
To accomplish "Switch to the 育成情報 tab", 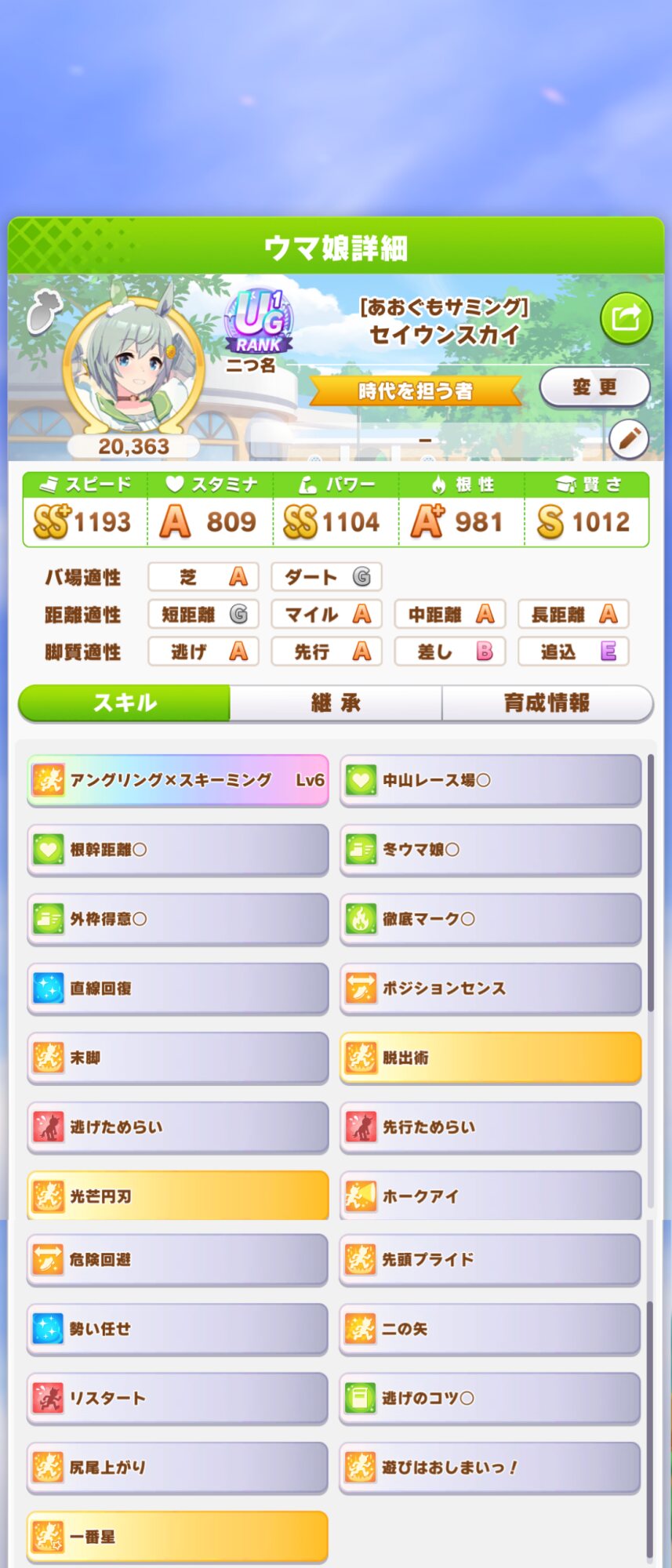I will click(x=547, y=702).
